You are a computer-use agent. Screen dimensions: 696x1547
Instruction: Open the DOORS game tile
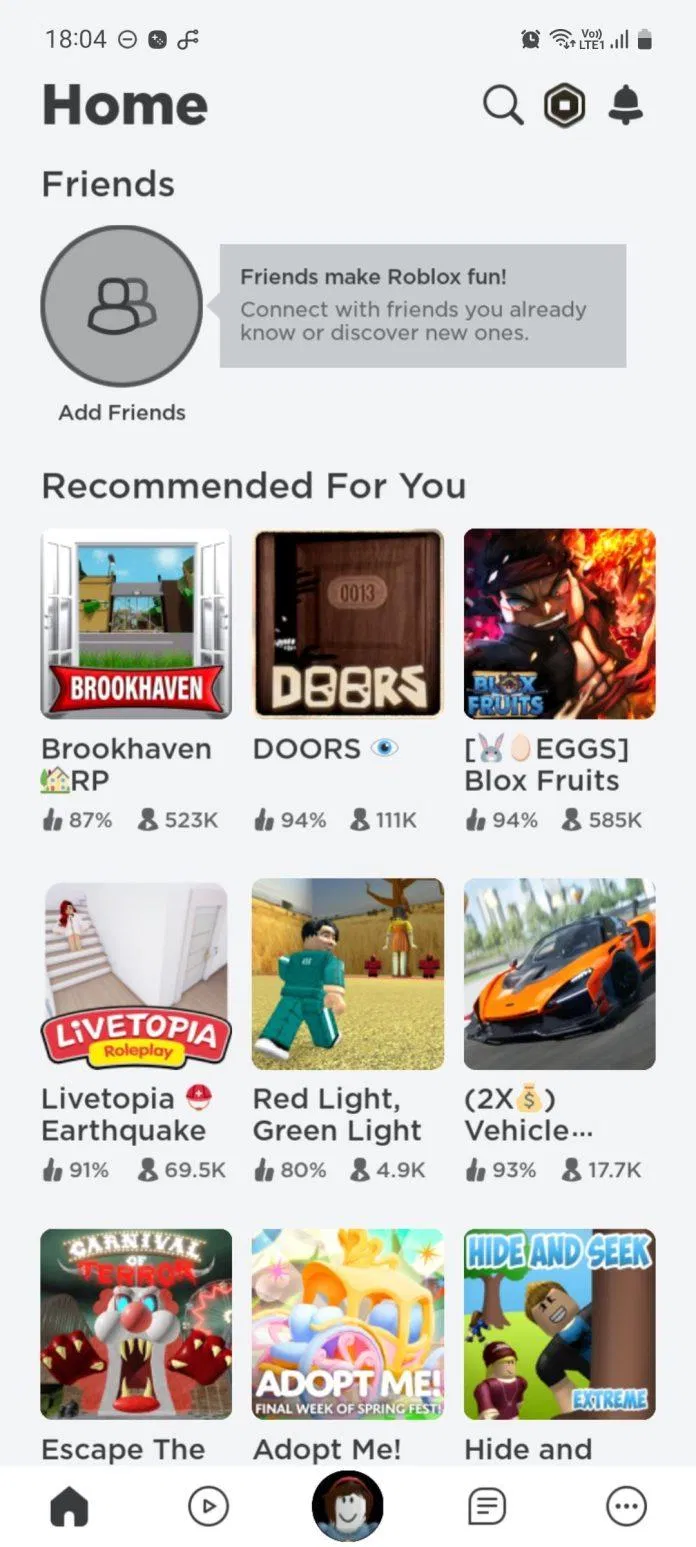coord(348,624)
